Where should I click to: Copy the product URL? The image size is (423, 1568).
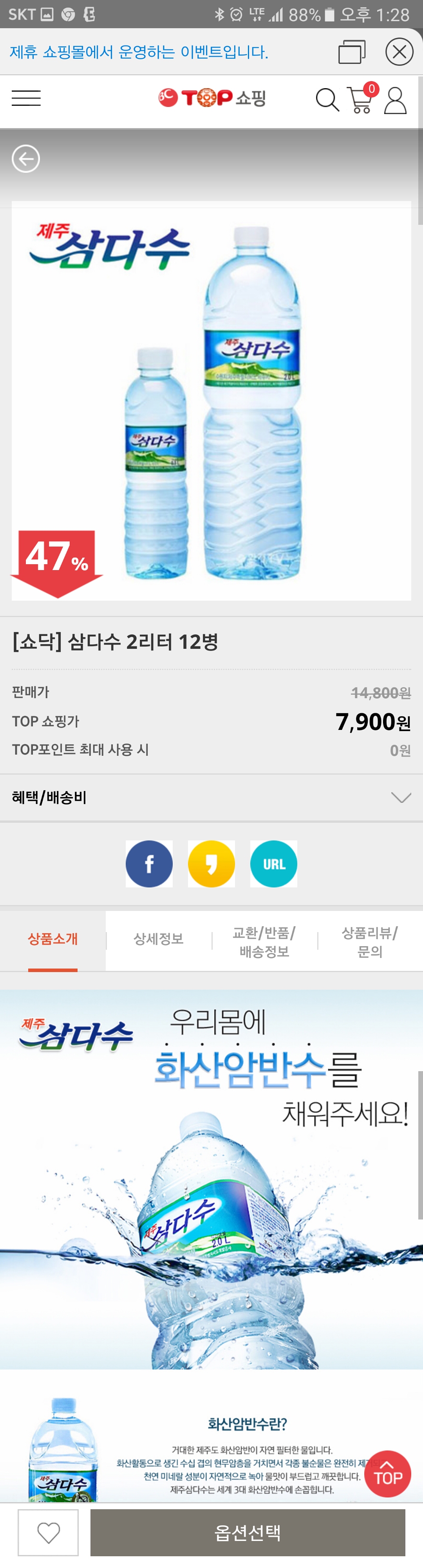(274, 864)
